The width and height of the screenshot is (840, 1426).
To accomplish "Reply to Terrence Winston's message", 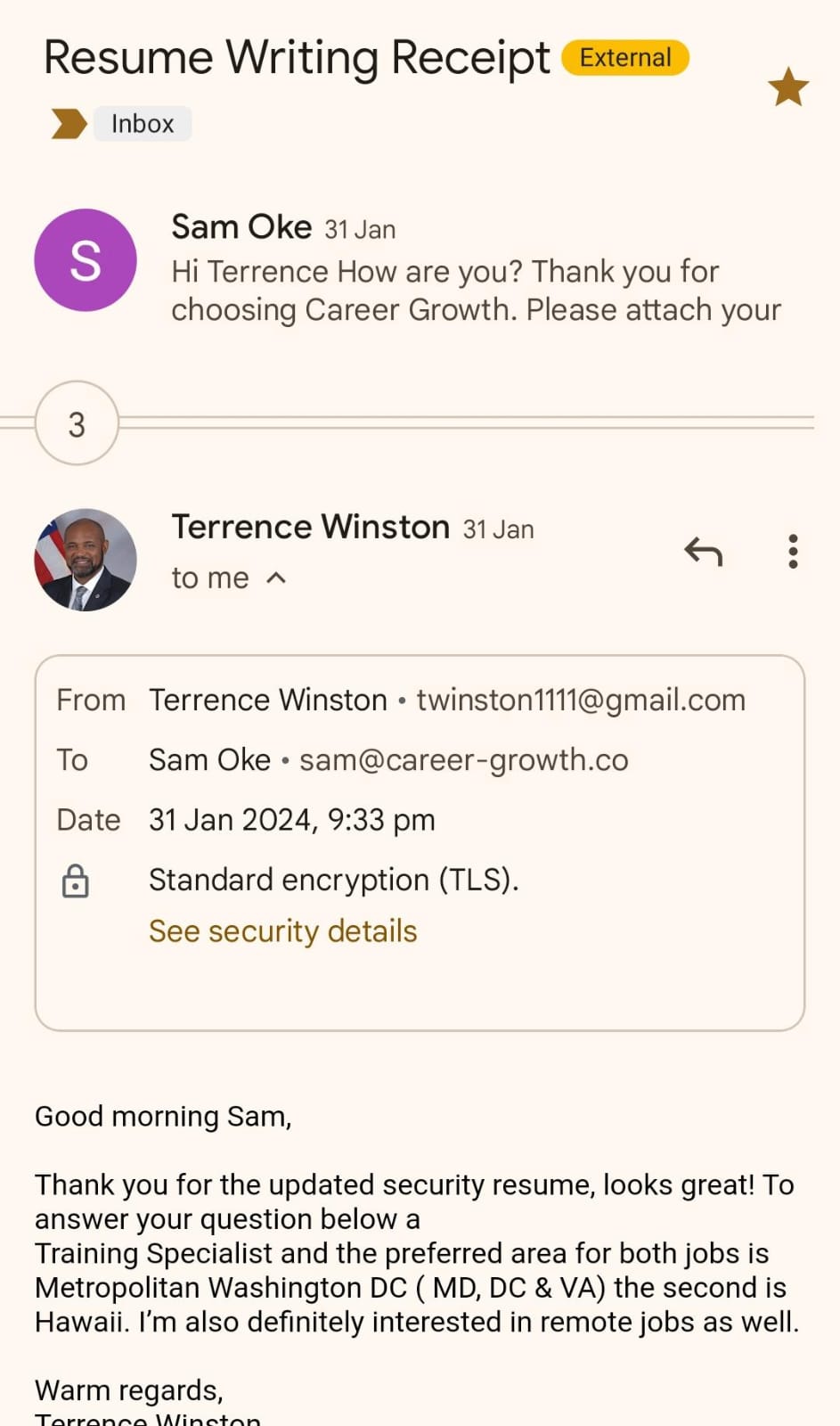I will (703, 552).
